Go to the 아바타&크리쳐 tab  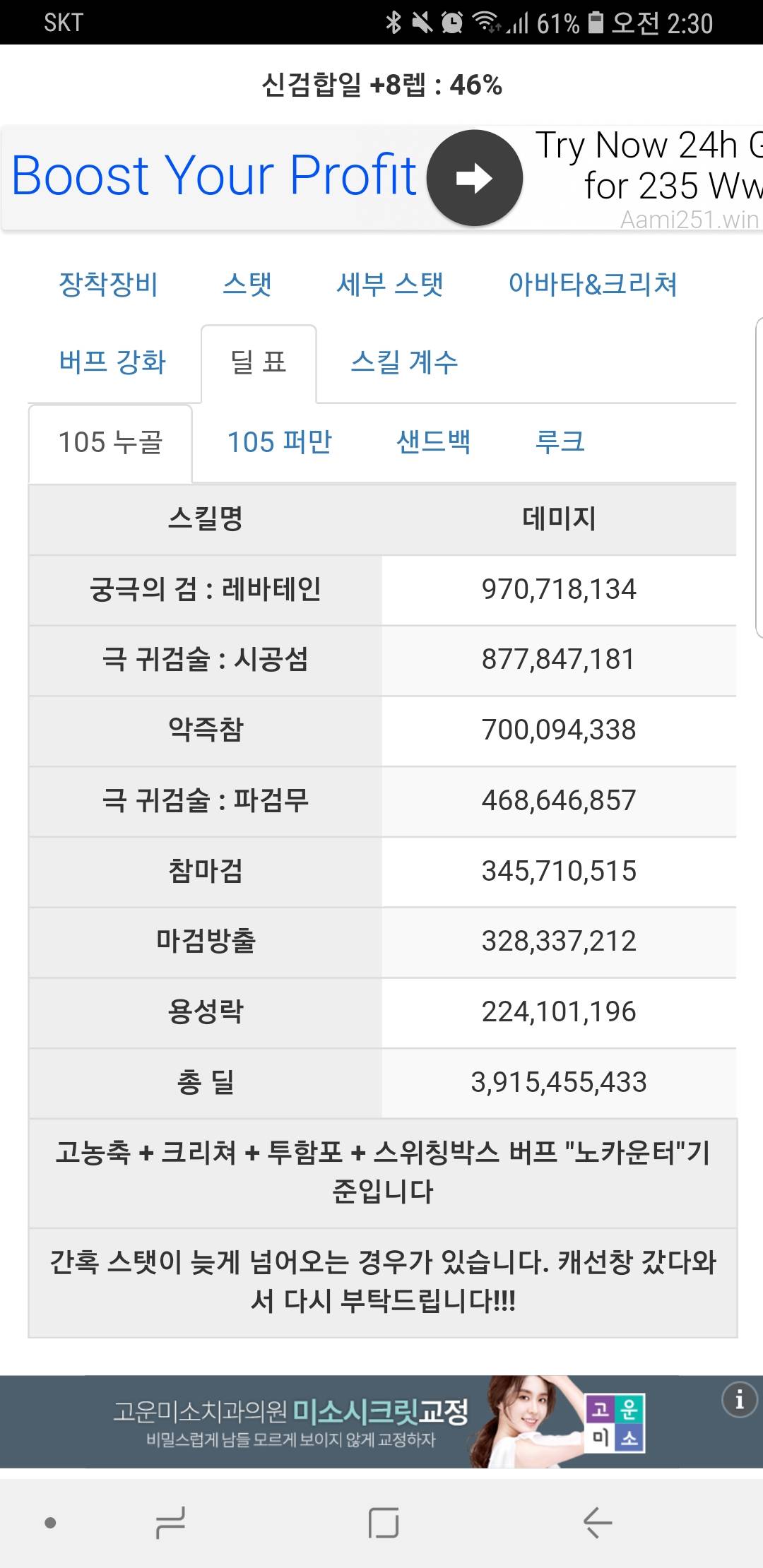tap(593, 285)
